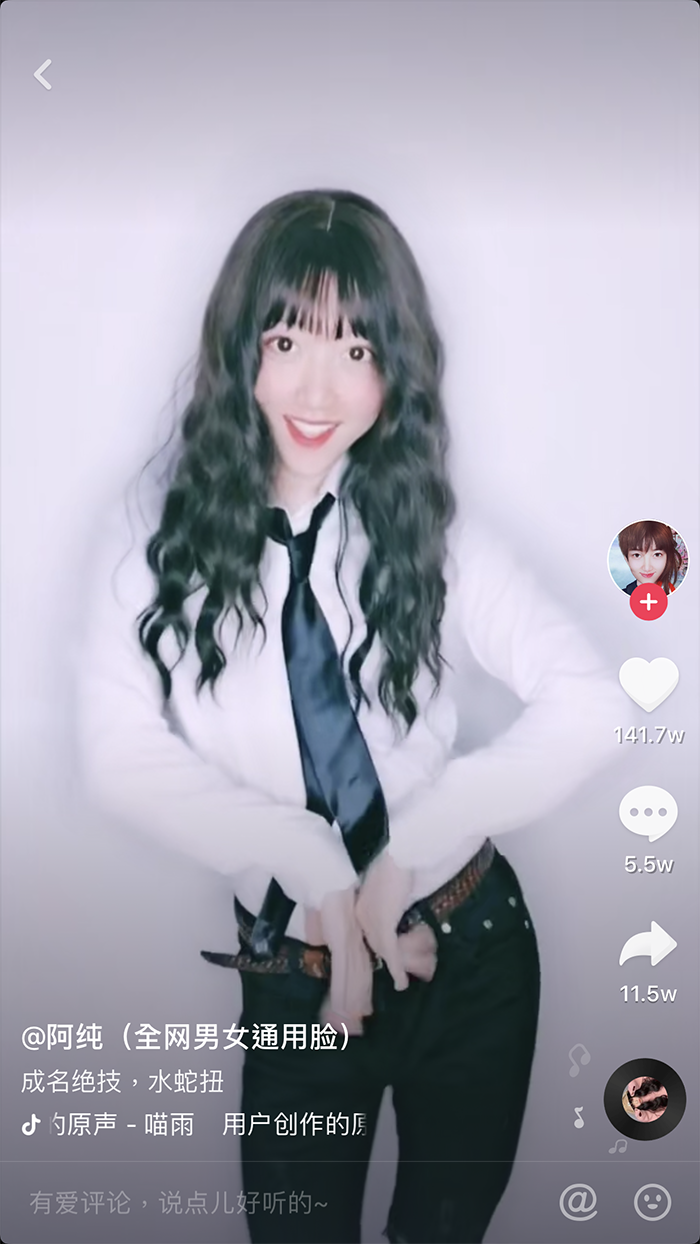Screen dimensions: 700x1244
Task: Like this video with the heart
Action: pyautogui.click(x=648, y=684)
